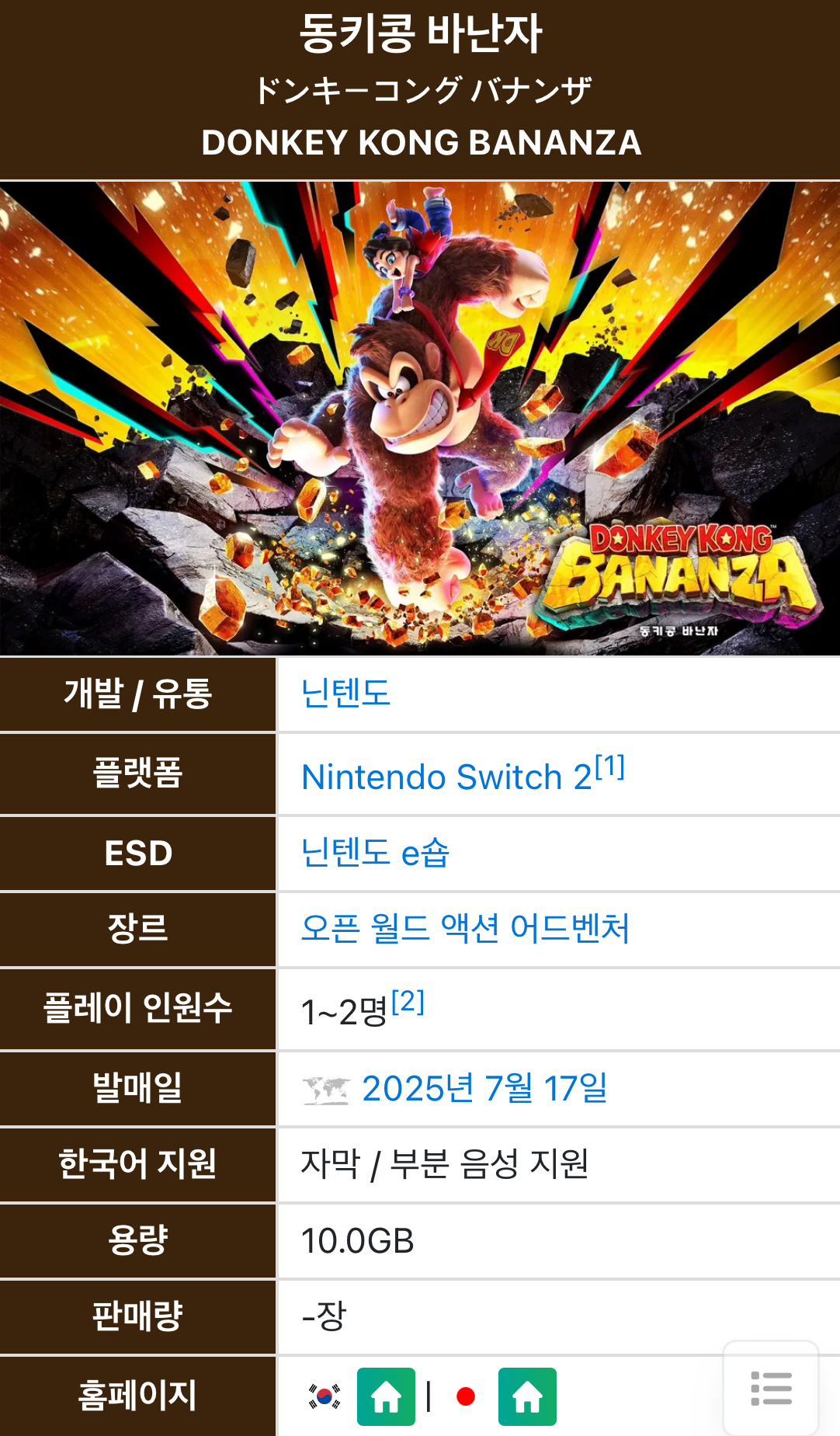Open the Nintendo Switch 2 platform link

(446, 777)
